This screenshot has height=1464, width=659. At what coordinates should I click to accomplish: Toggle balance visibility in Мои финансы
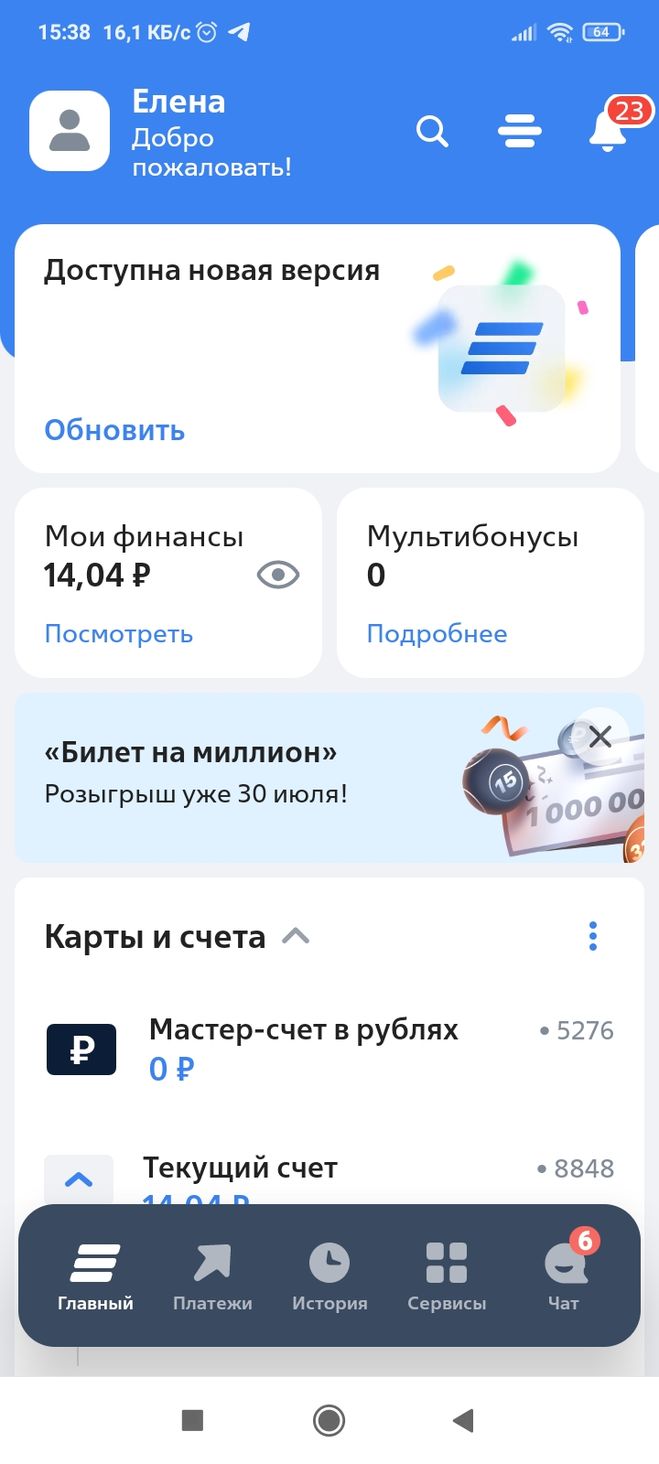coord(278,574)
